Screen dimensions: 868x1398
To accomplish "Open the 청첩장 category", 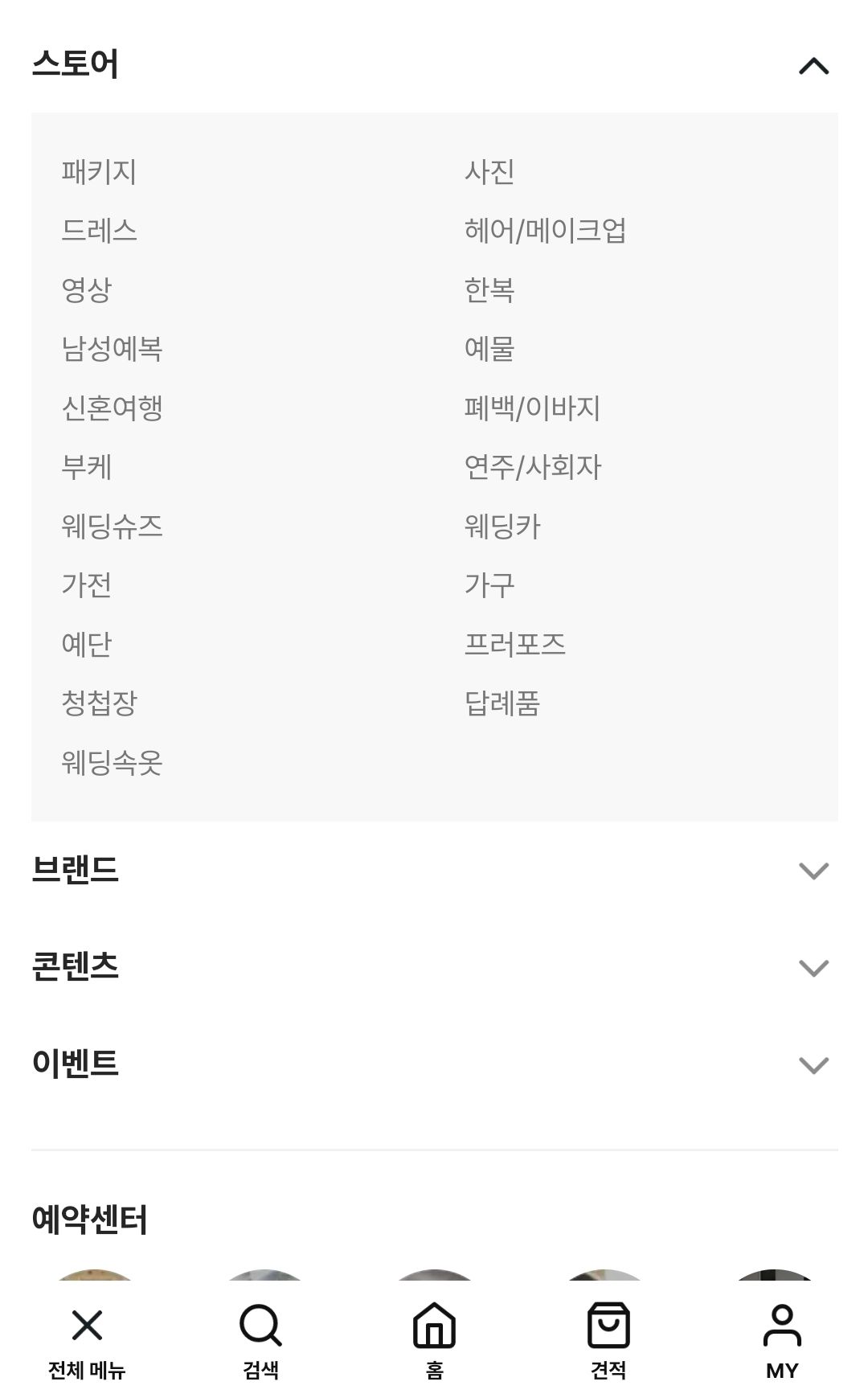I will pyautogui.click(x=99, y=703).
